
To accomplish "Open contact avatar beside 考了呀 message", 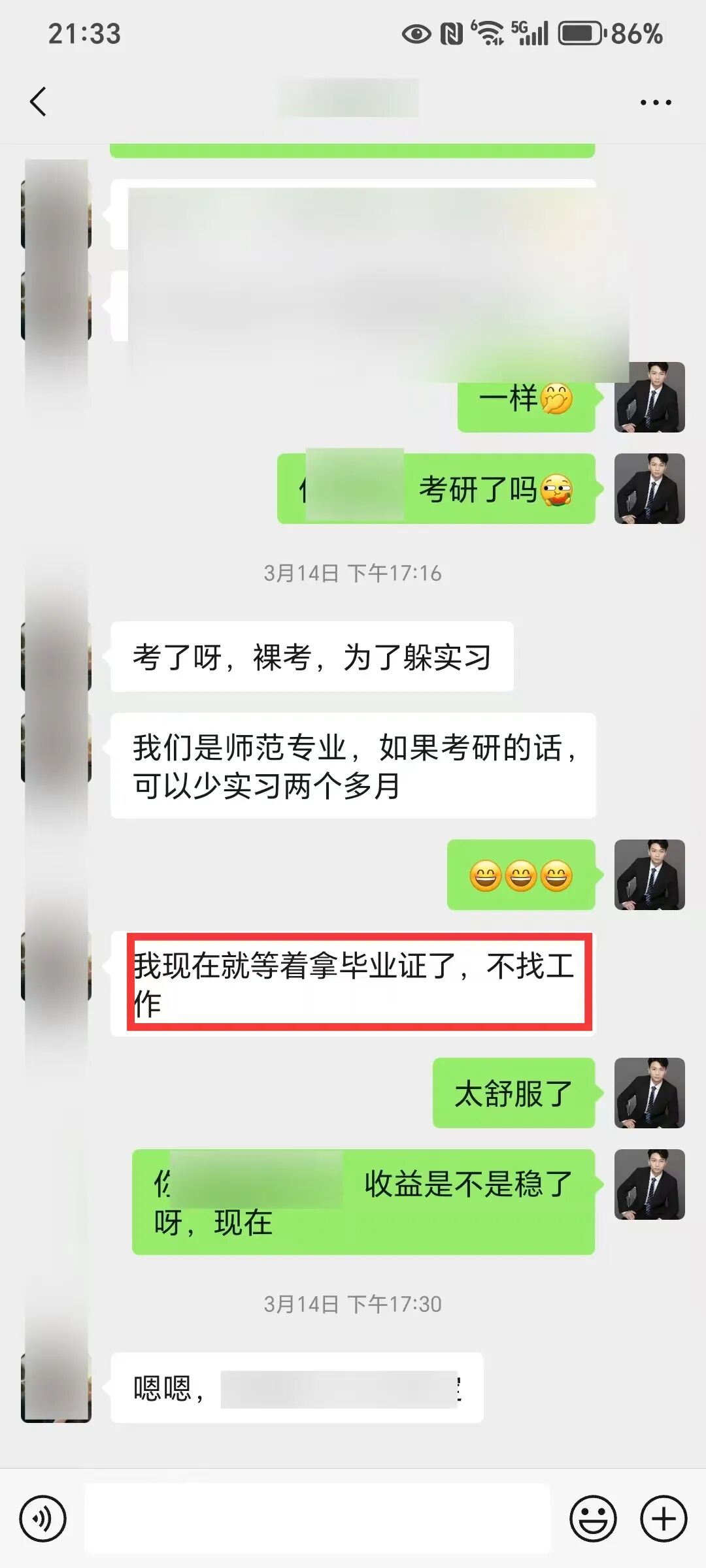I will pyautogui.click(x=56, y=657).
